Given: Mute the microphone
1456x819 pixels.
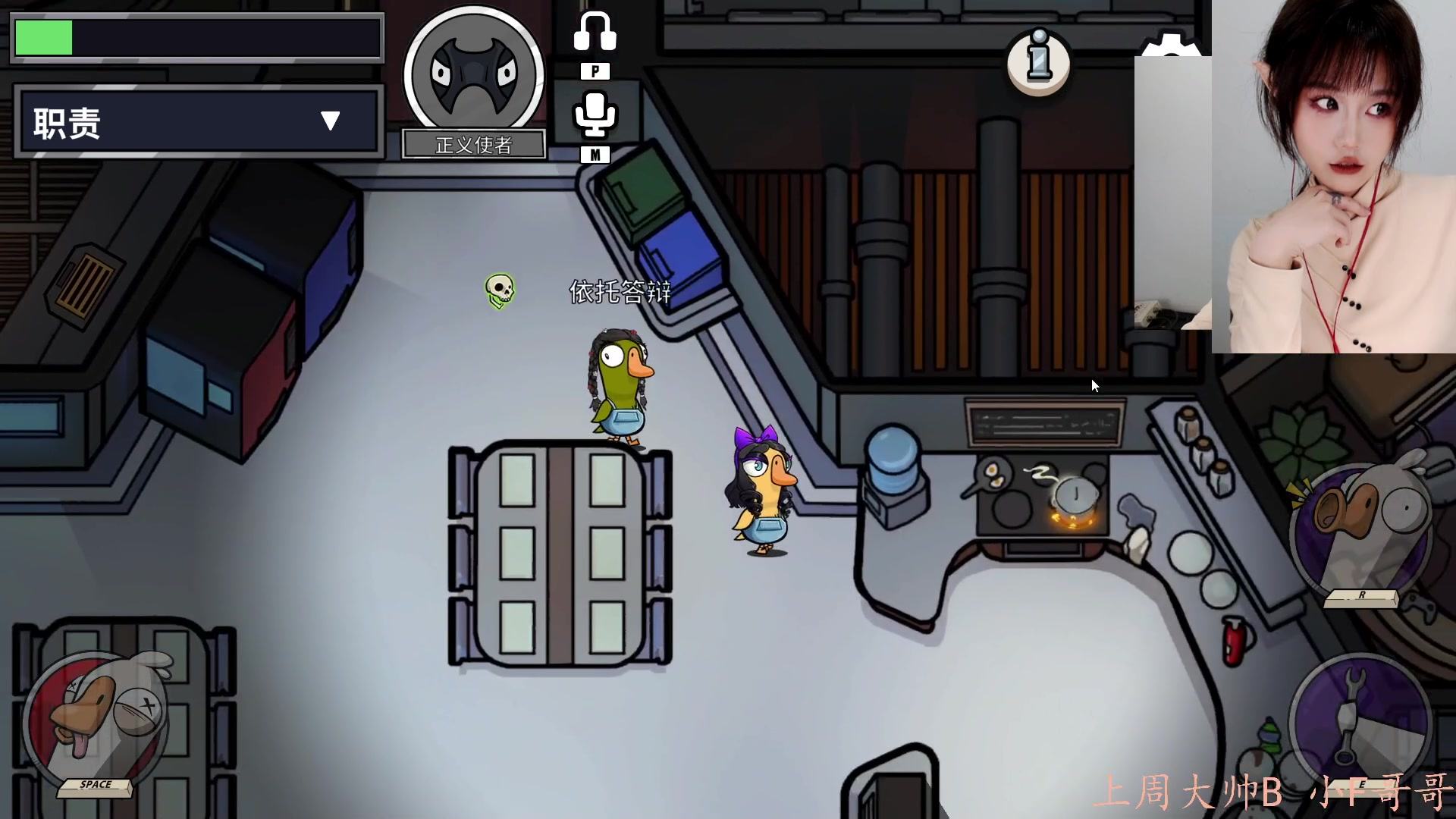Looking at the screenshot, I should click(x=595, y=114).
